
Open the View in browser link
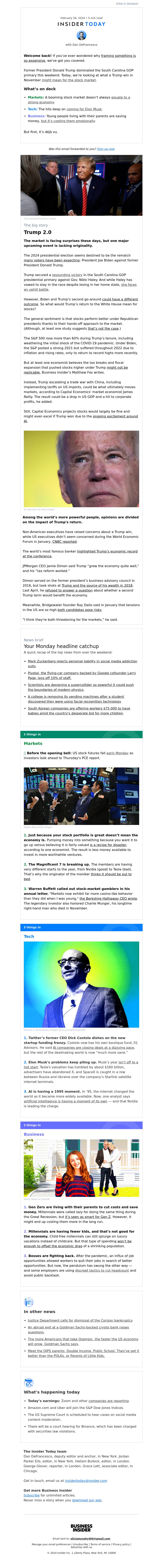[127, 4]
